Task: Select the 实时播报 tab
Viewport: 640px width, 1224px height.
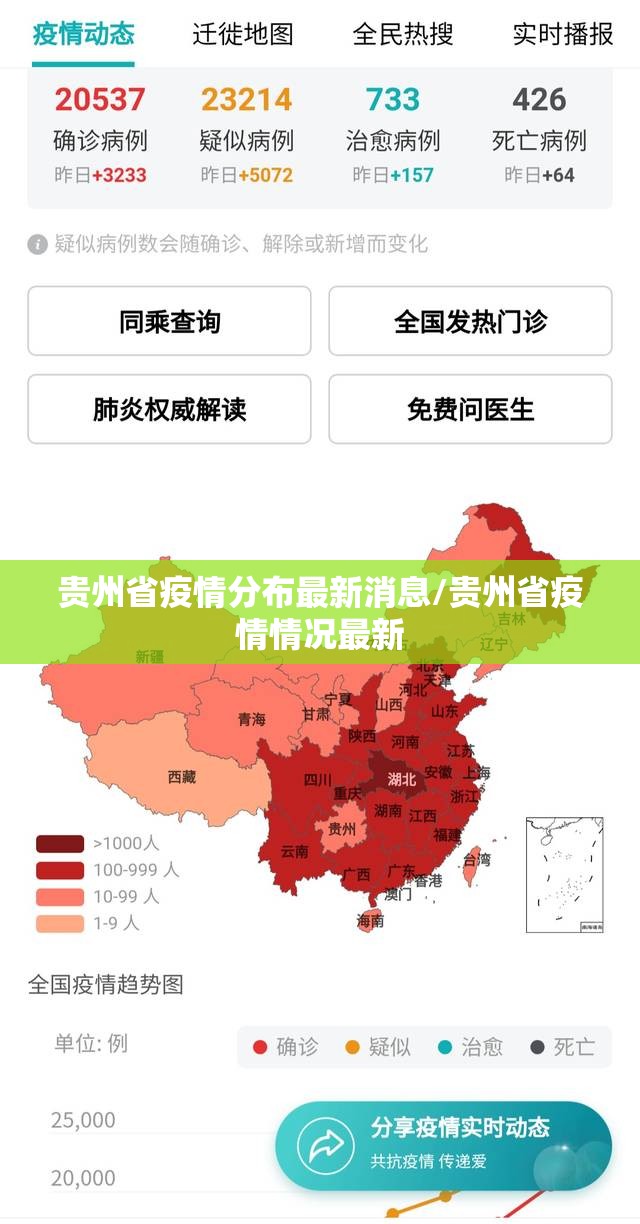Action: pos(562,34)
